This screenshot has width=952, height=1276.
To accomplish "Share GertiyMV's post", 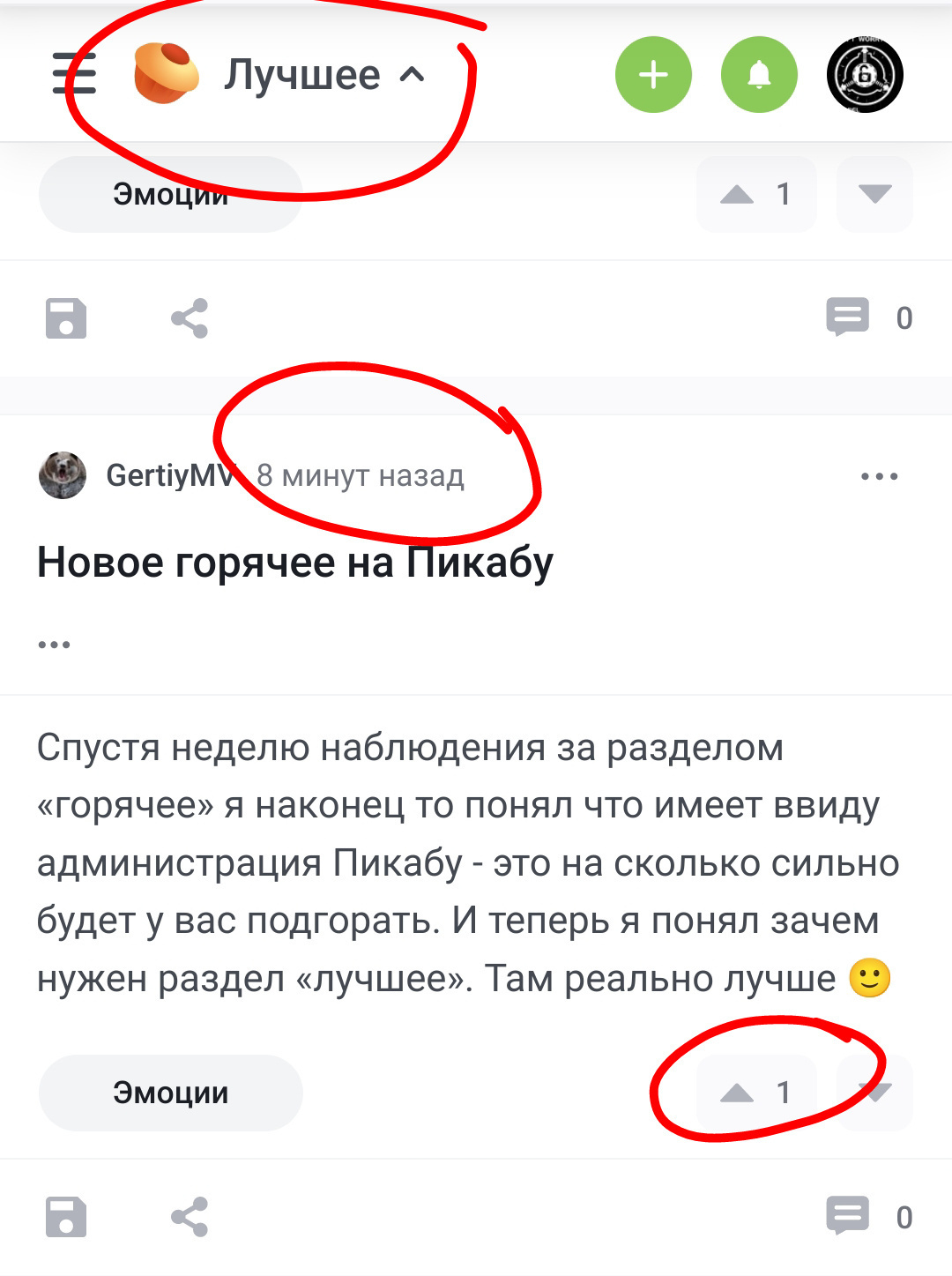I will pyautogui.click(x=190, y=1218).
